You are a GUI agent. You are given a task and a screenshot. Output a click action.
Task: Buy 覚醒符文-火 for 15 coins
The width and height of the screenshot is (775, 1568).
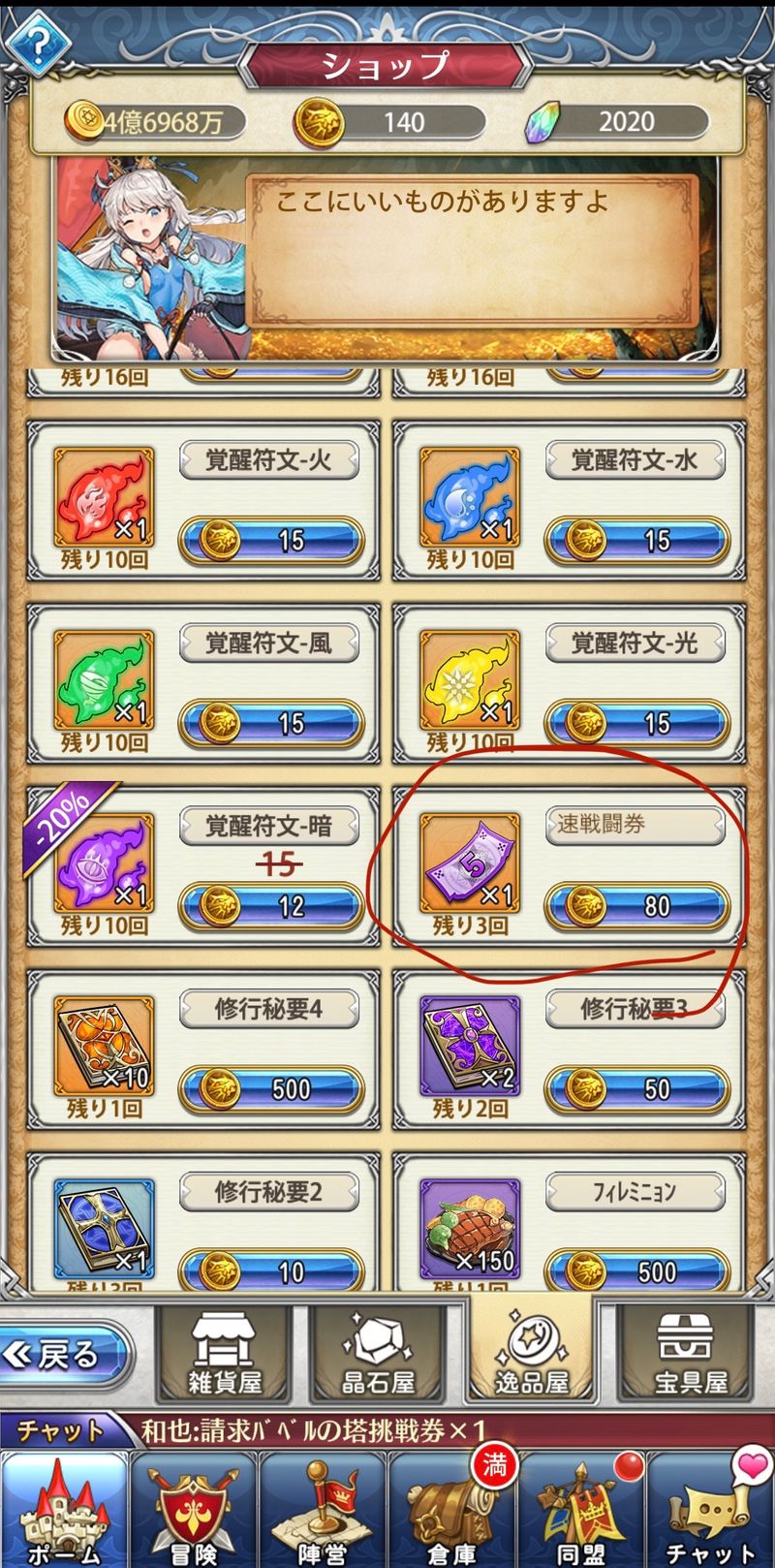pos(271,540)
